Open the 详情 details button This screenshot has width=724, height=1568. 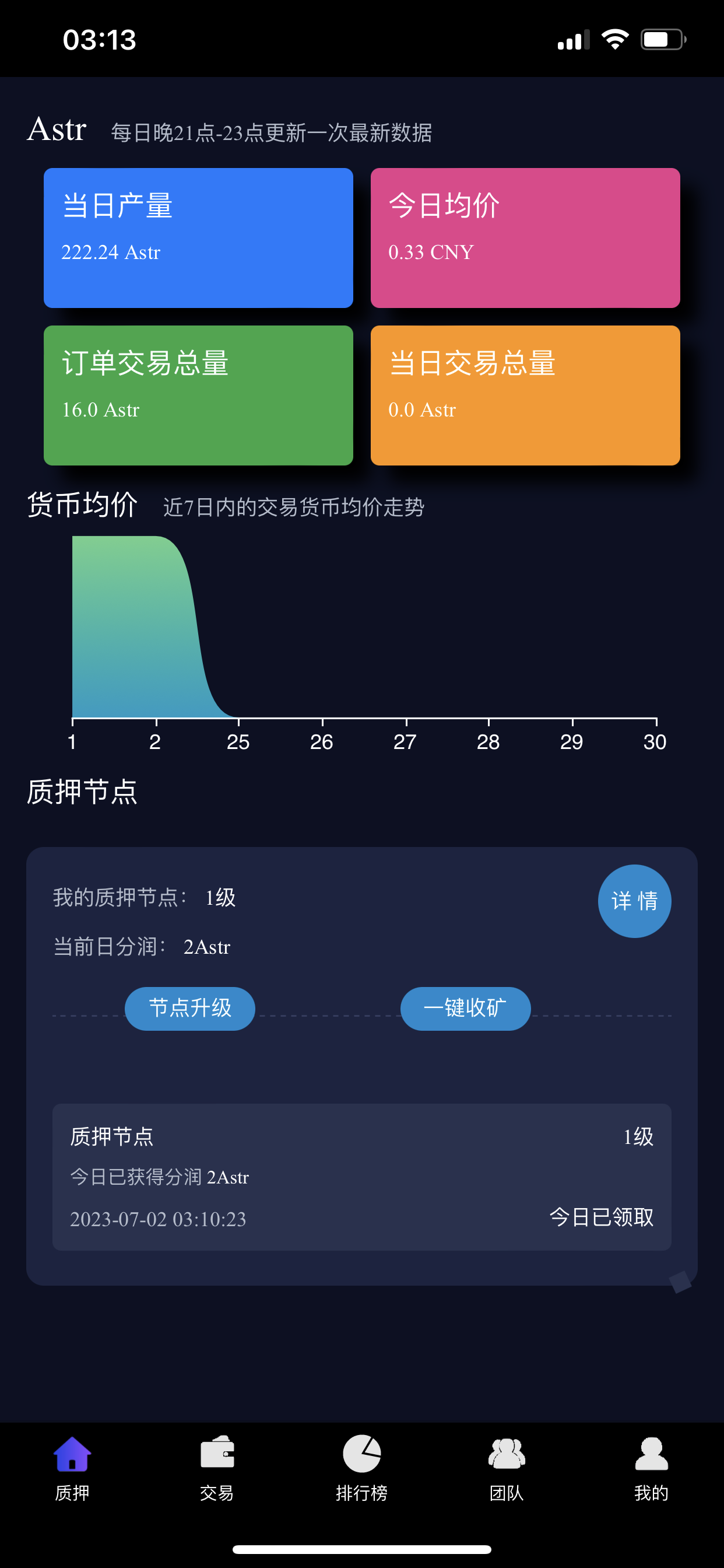click(634, 901)
